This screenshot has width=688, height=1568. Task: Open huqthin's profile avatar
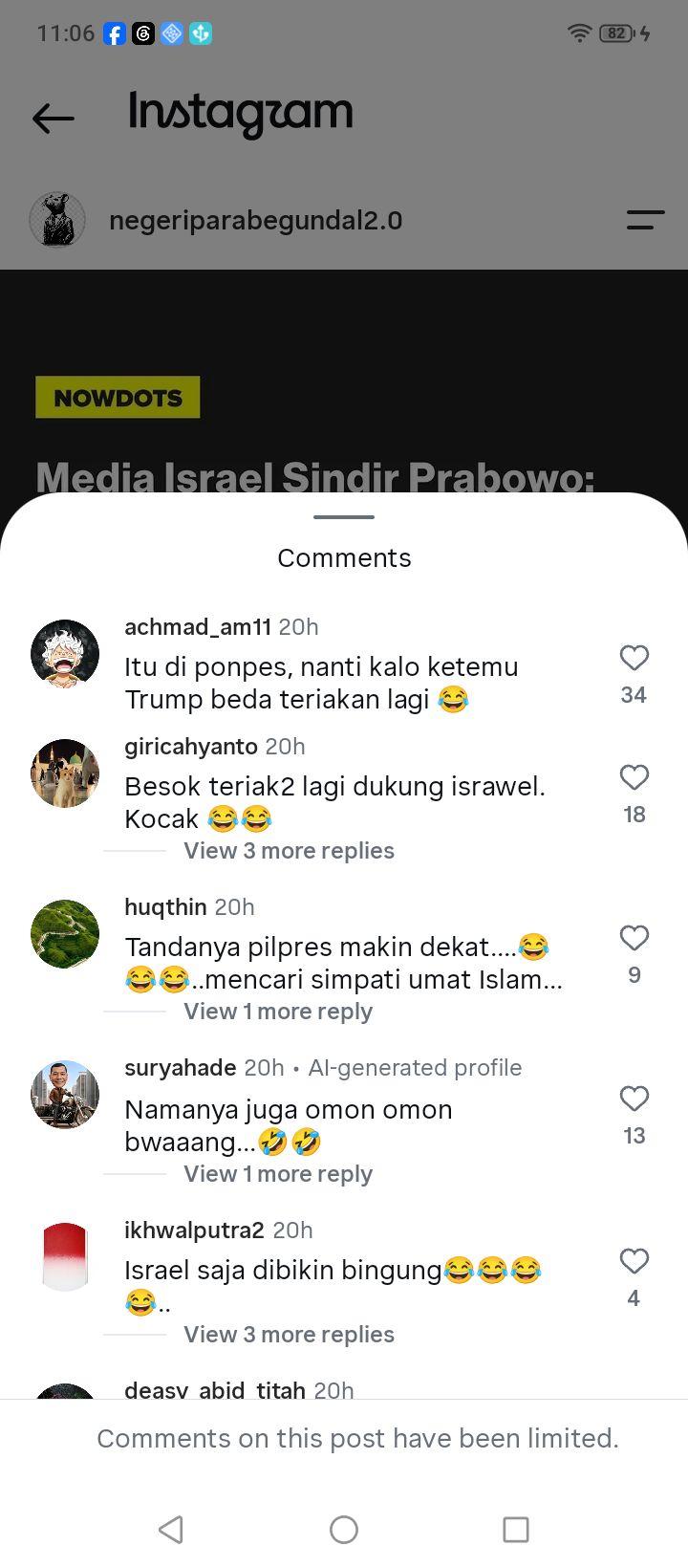point(65,934)
